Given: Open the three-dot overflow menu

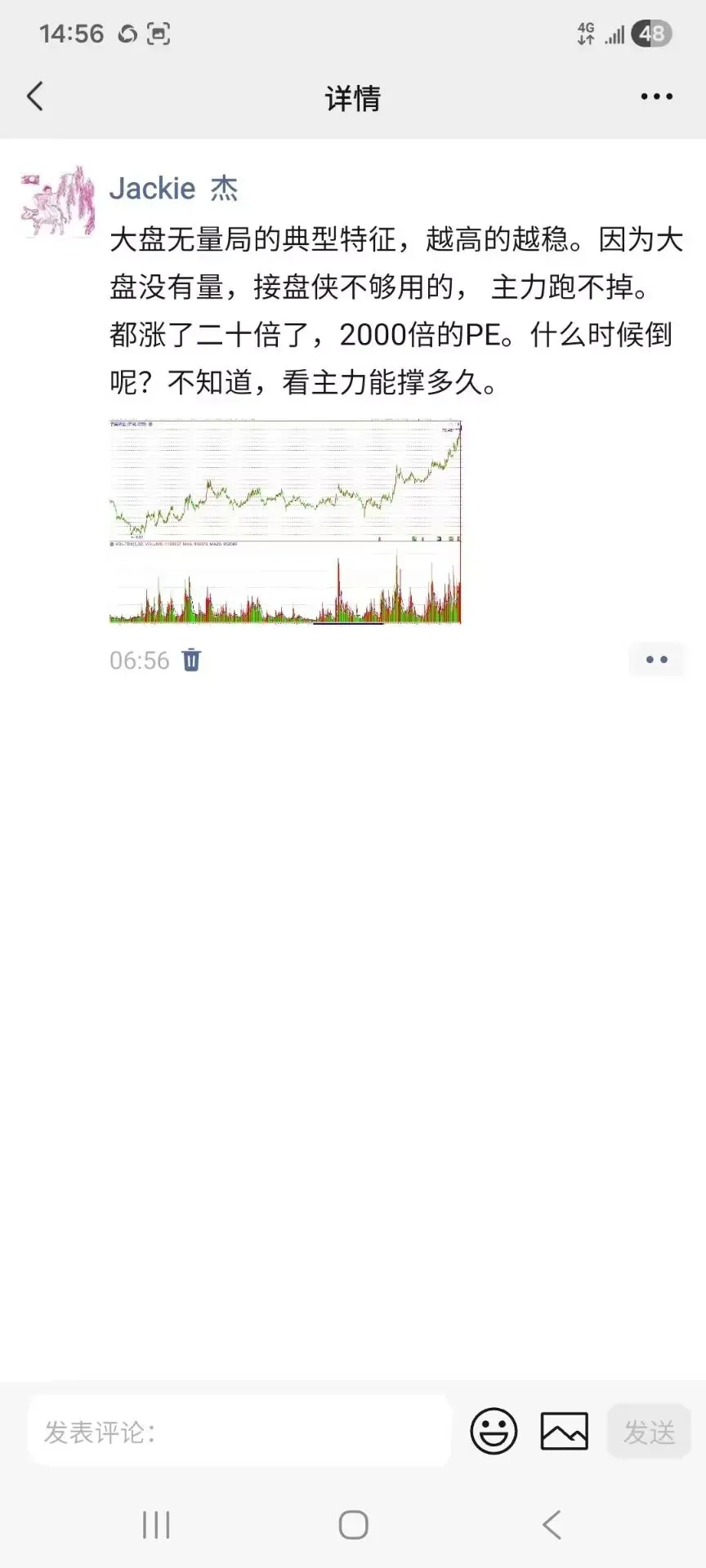Looking at the screenshot, I should pyautogui.click(x=656, y=97).
